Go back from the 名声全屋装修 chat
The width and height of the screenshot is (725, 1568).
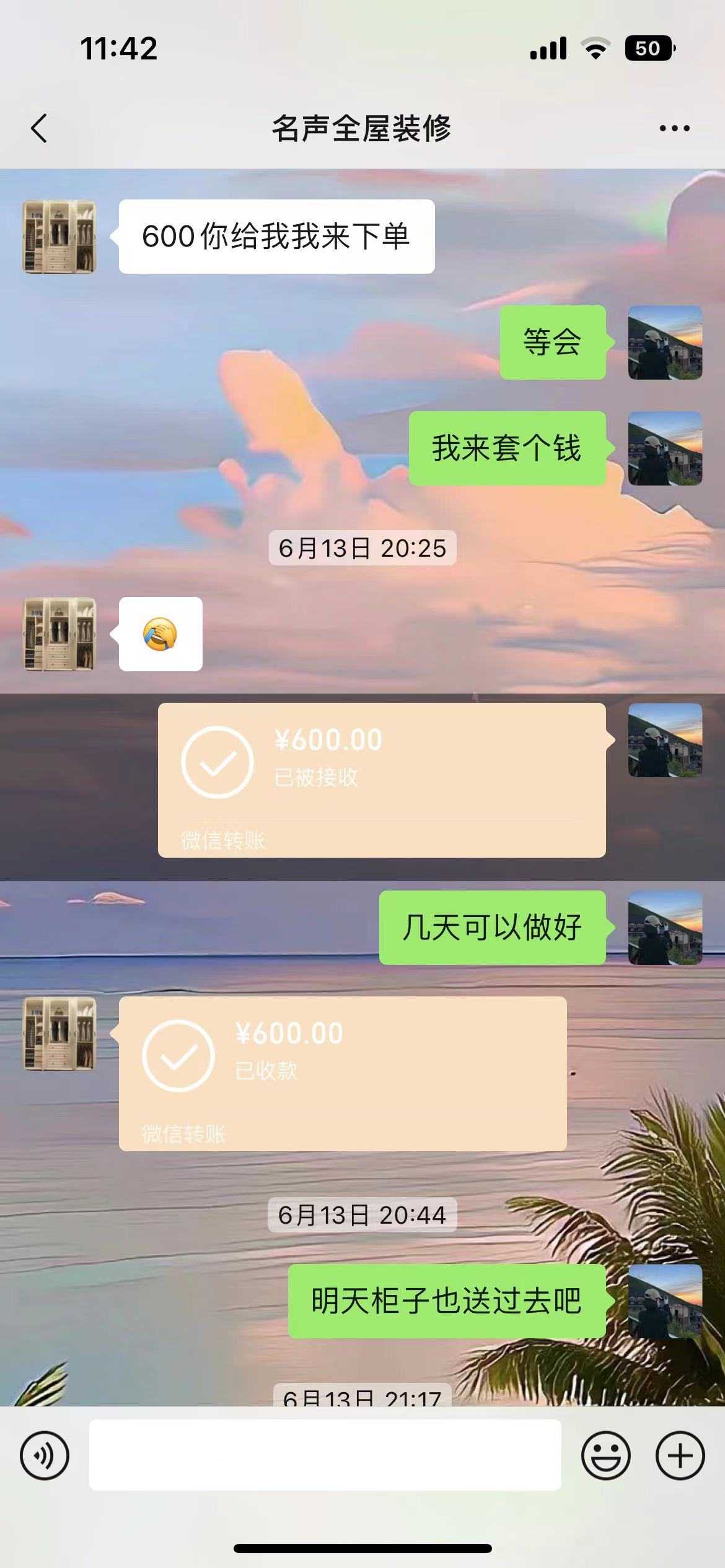pyautogui.click(x=39, y=129)
